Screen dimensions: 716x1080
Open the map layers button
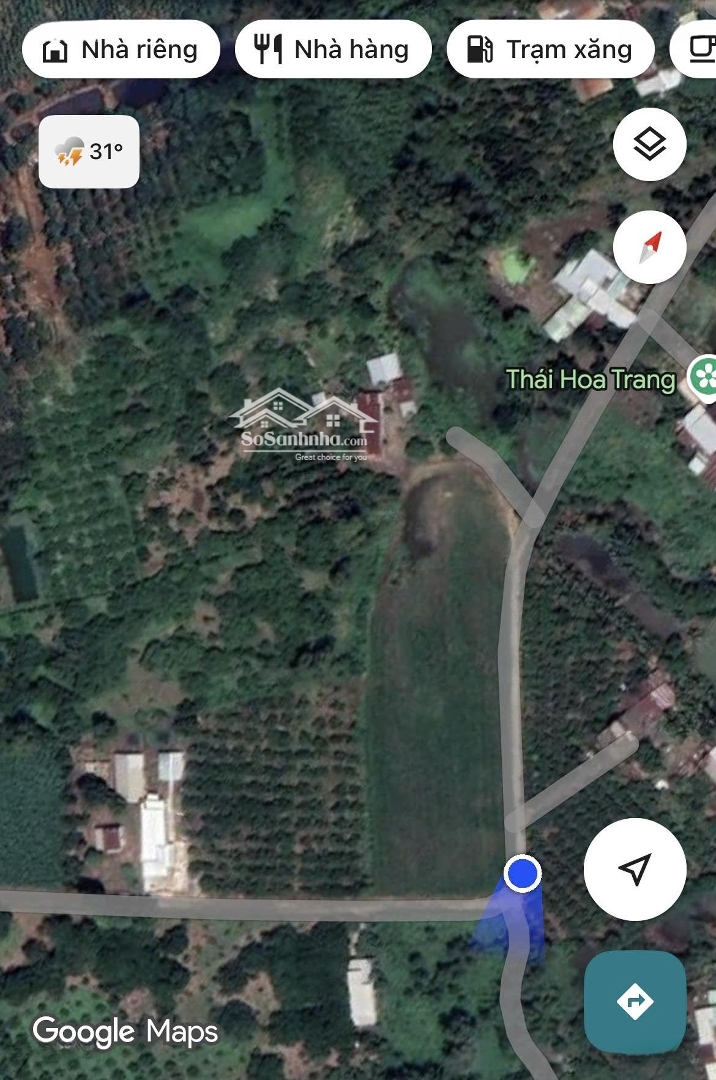click(x=649, y=145)
